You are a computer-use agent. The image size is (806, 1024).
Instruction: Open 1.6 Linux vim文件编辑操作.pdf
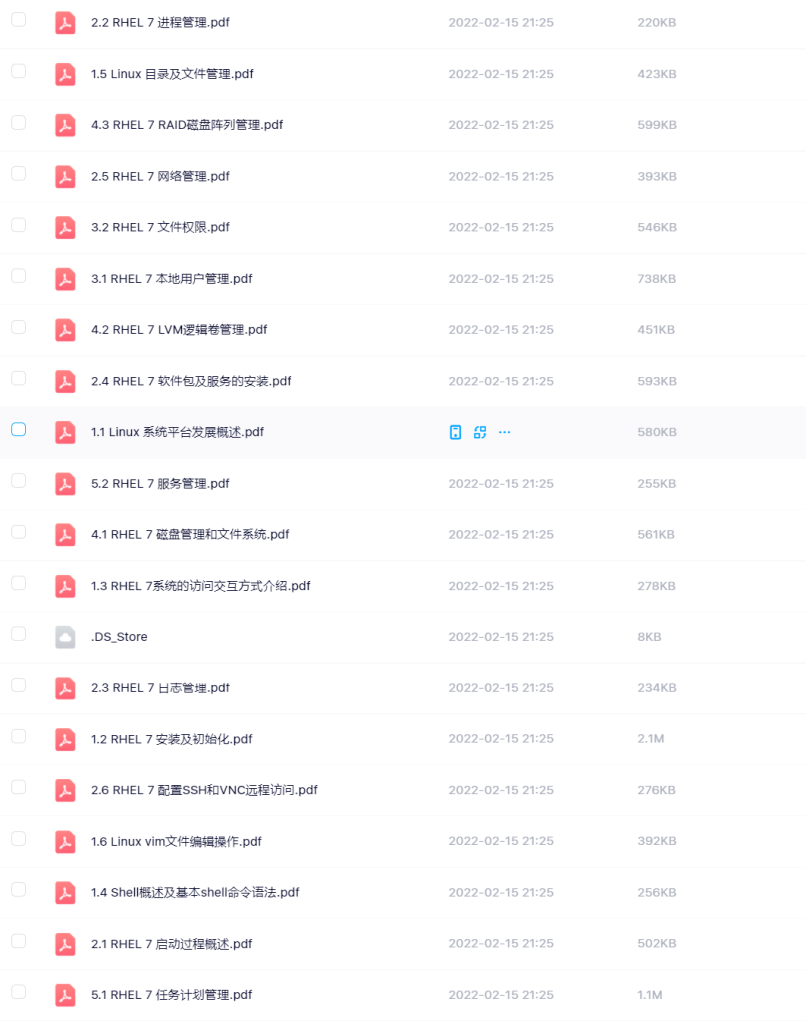click(176, 841)
